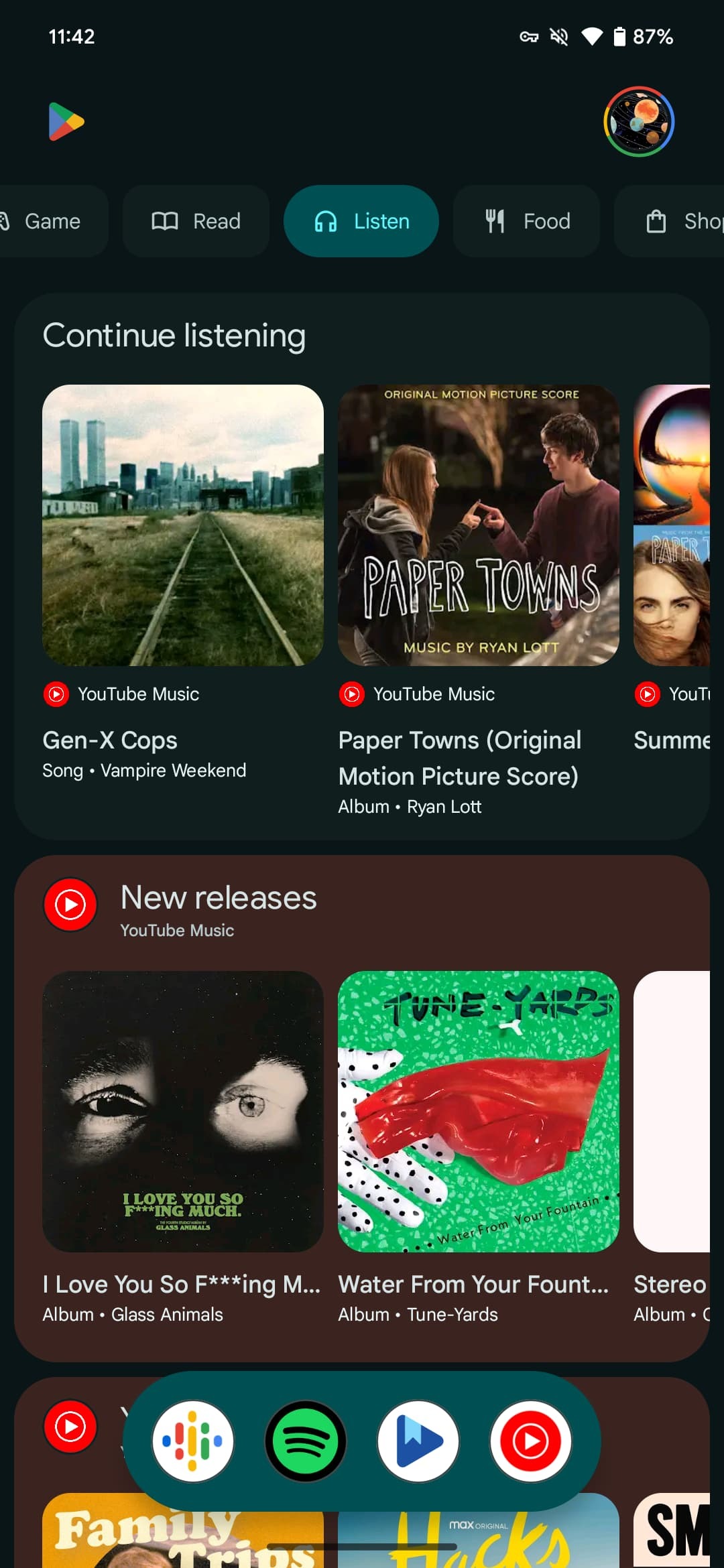Open the Google Podcasts app icon
The image size is (724, 1568).
point(193,1441)
